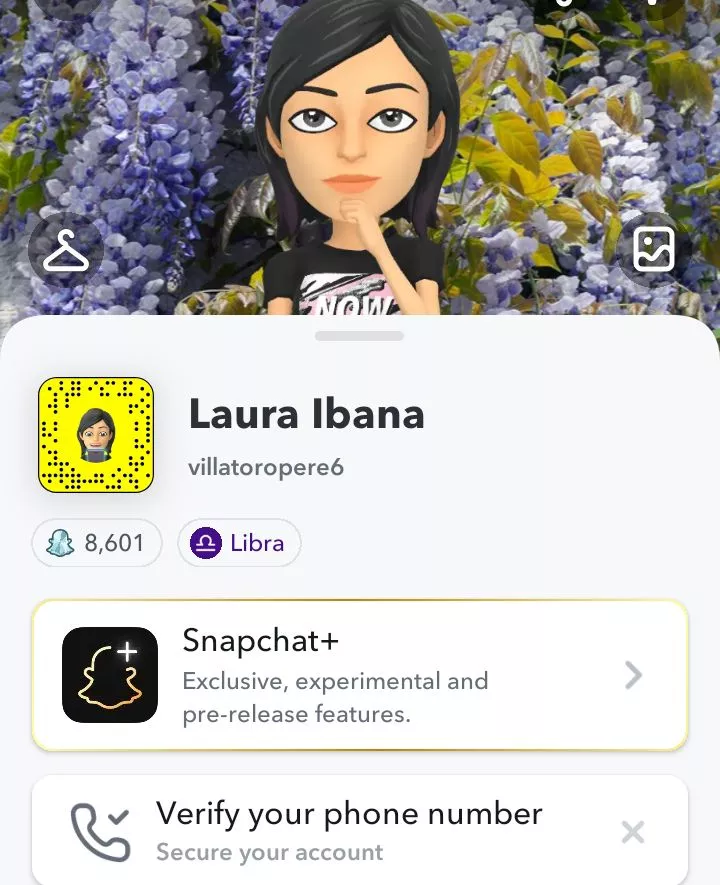Viewport: 720px width, 885px height.
Task: Change the profile background image
Action: [654, 250]
